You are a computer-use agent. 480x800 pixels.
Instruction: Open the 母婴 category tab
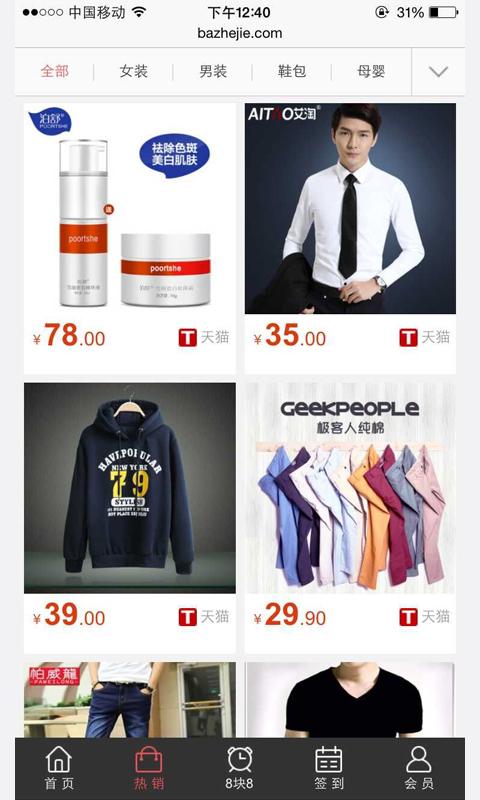tap(371, 71)
